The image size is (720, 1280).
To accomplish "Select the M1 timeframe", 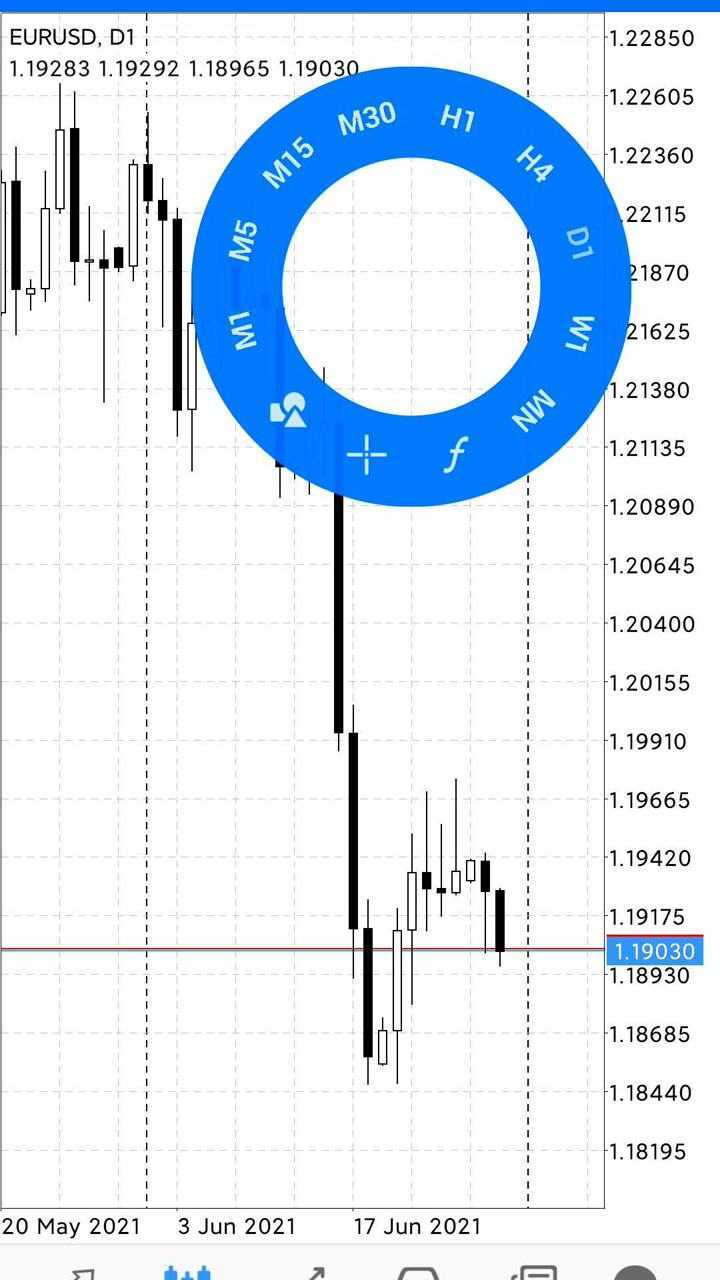I will click(244, 331).
